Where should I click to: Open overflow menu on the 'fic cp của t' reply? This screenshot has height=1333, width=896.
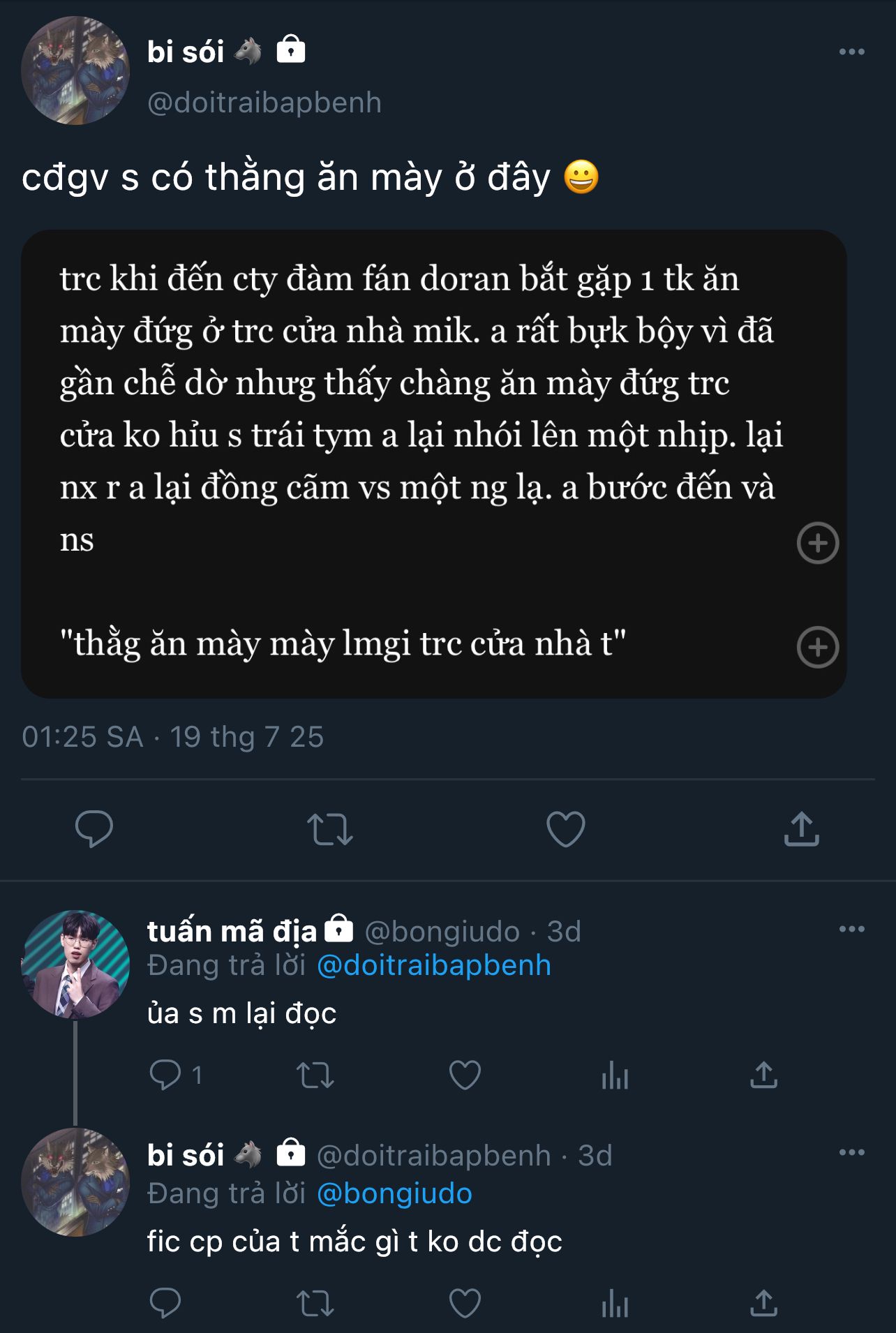(851, 1152)
